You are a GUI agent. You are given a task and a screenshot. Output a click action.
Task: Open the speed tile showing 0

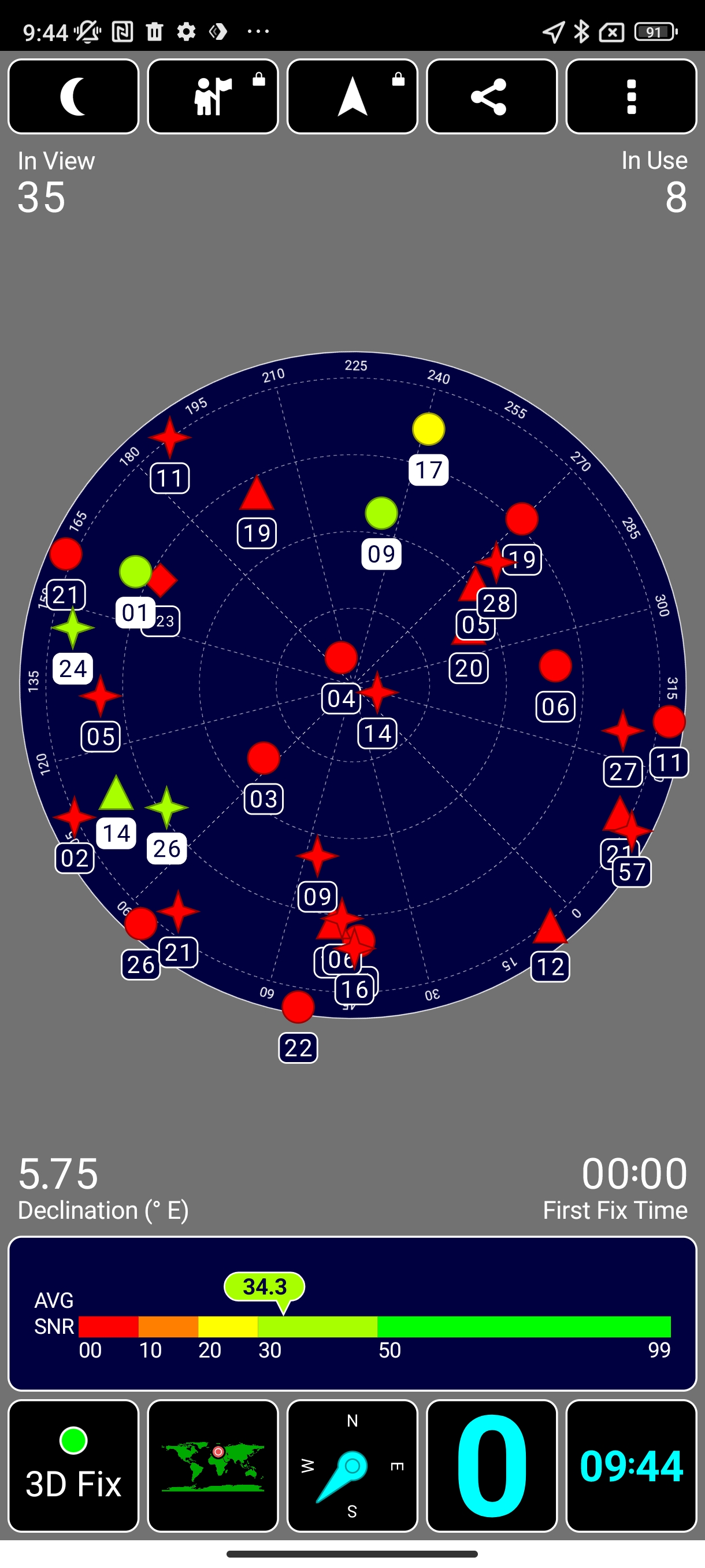492,1465
